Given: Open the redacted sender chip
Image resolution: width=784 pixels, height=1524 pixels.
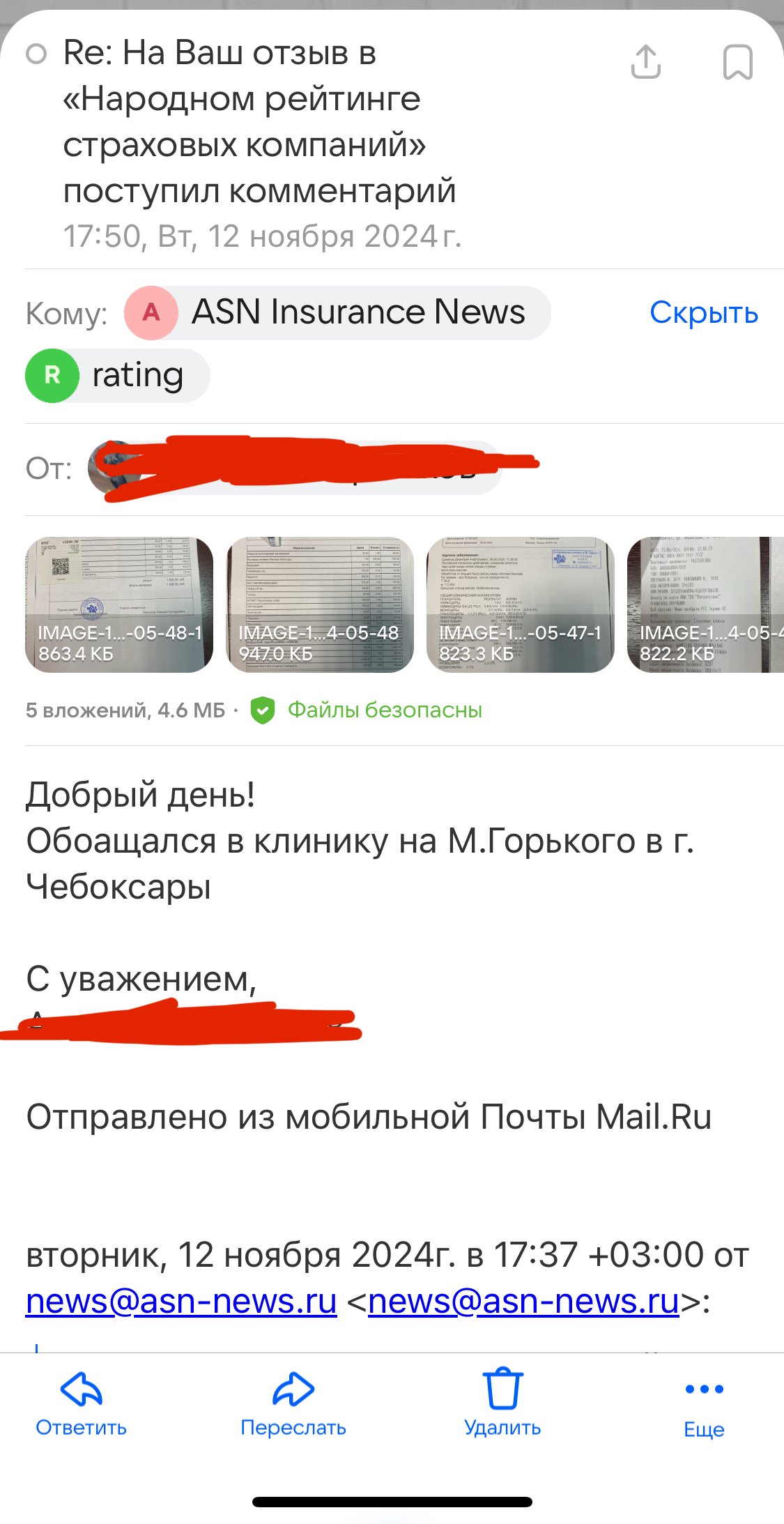Looking at the screenshot, I should pos(294,468).
